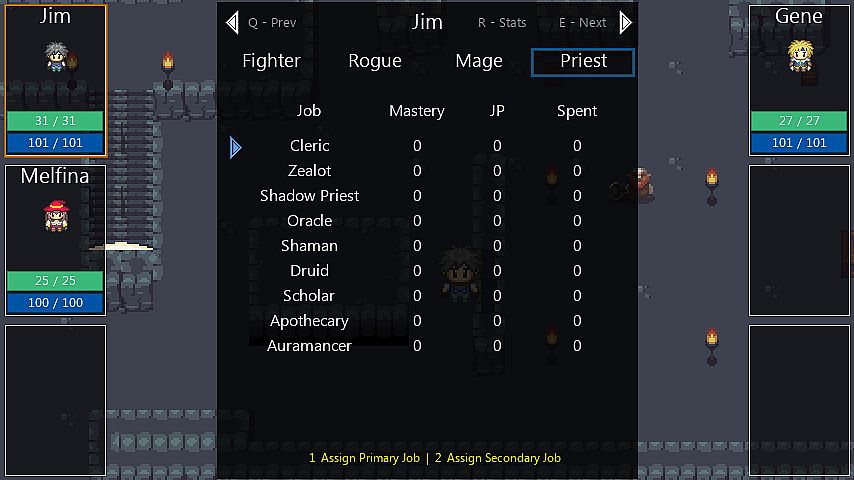Switch to the Rogue tab
This screenshot has width=854, height=480.
pyautogui.click(x=375, y=61)
